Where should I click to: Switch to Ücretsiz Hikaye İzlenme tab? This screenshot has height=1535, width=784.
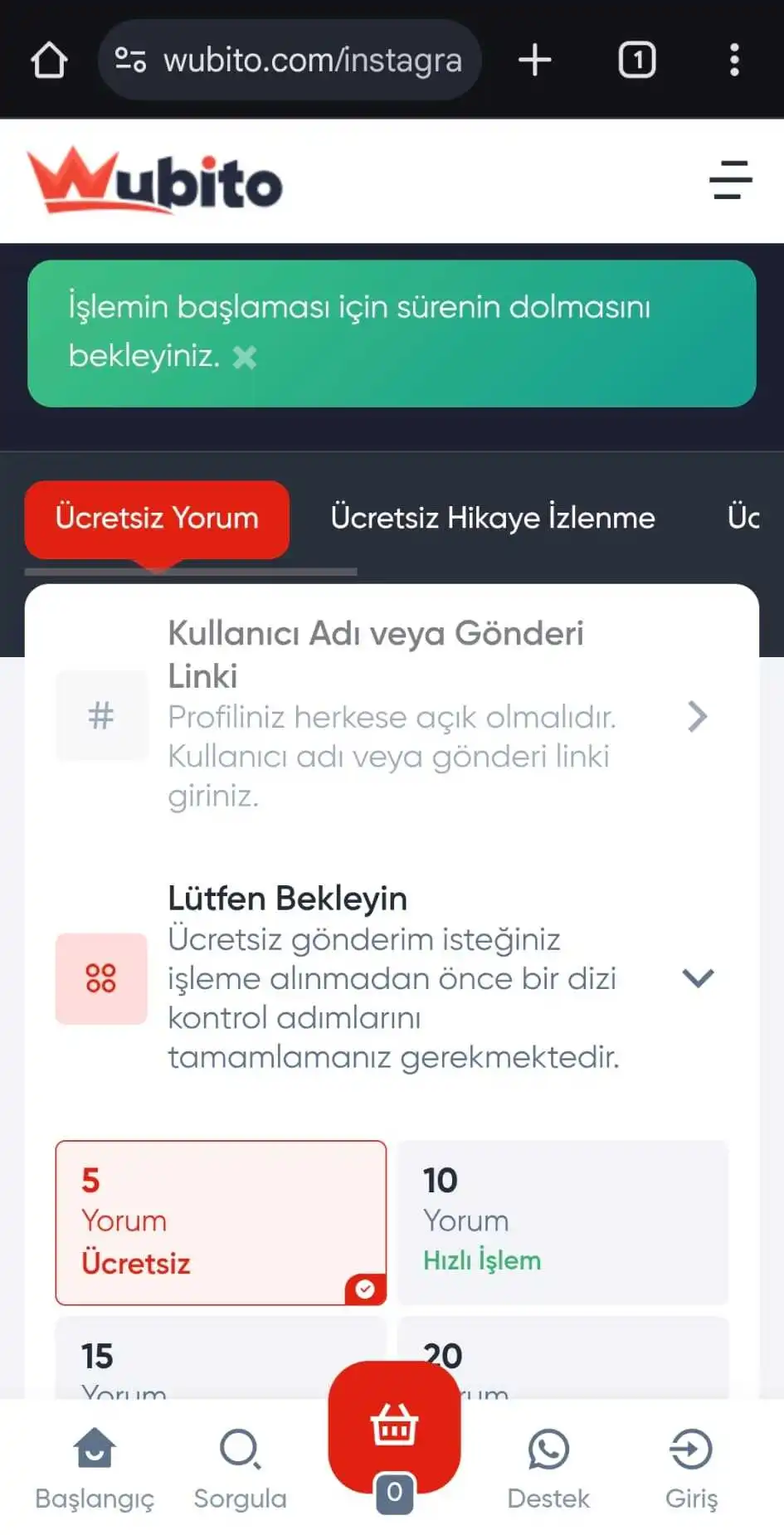[x=493, y=517]
